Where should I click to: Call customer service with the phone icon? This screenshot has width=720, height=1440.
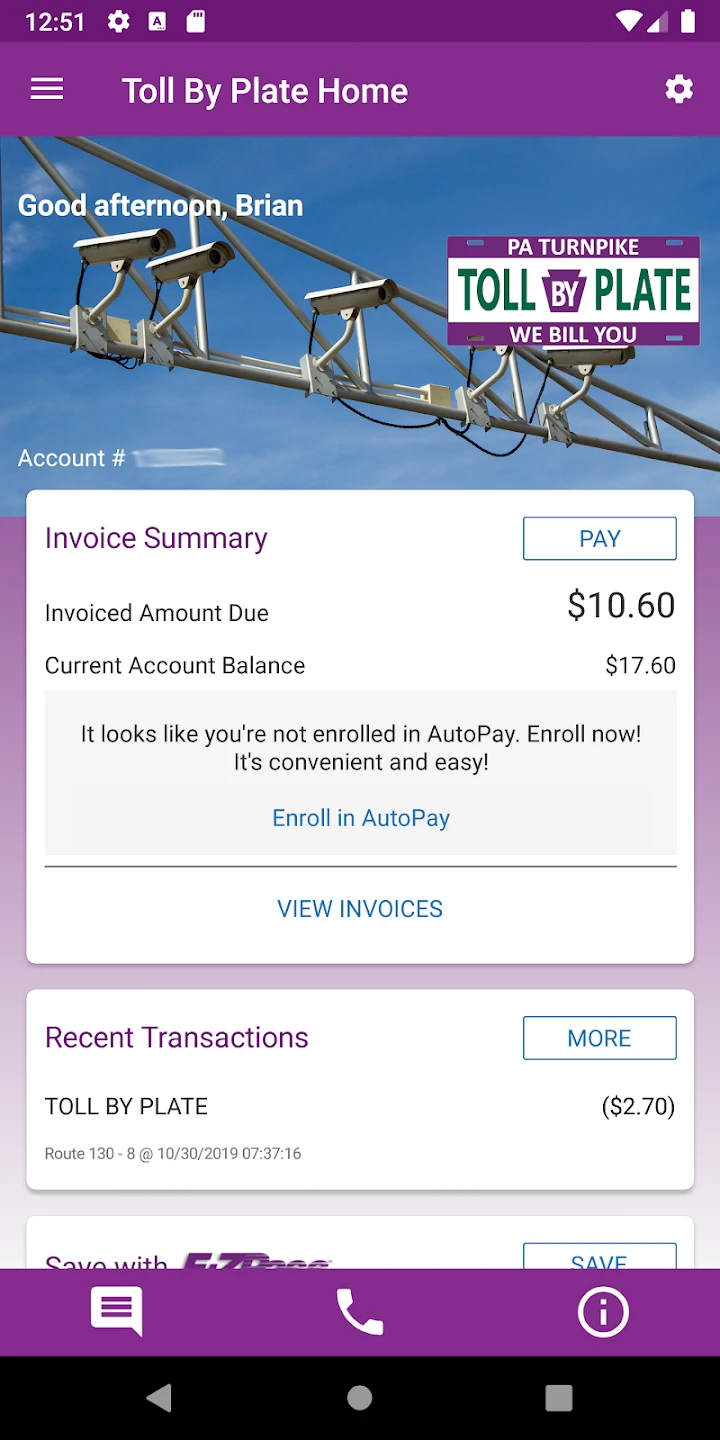(360, 1312)
